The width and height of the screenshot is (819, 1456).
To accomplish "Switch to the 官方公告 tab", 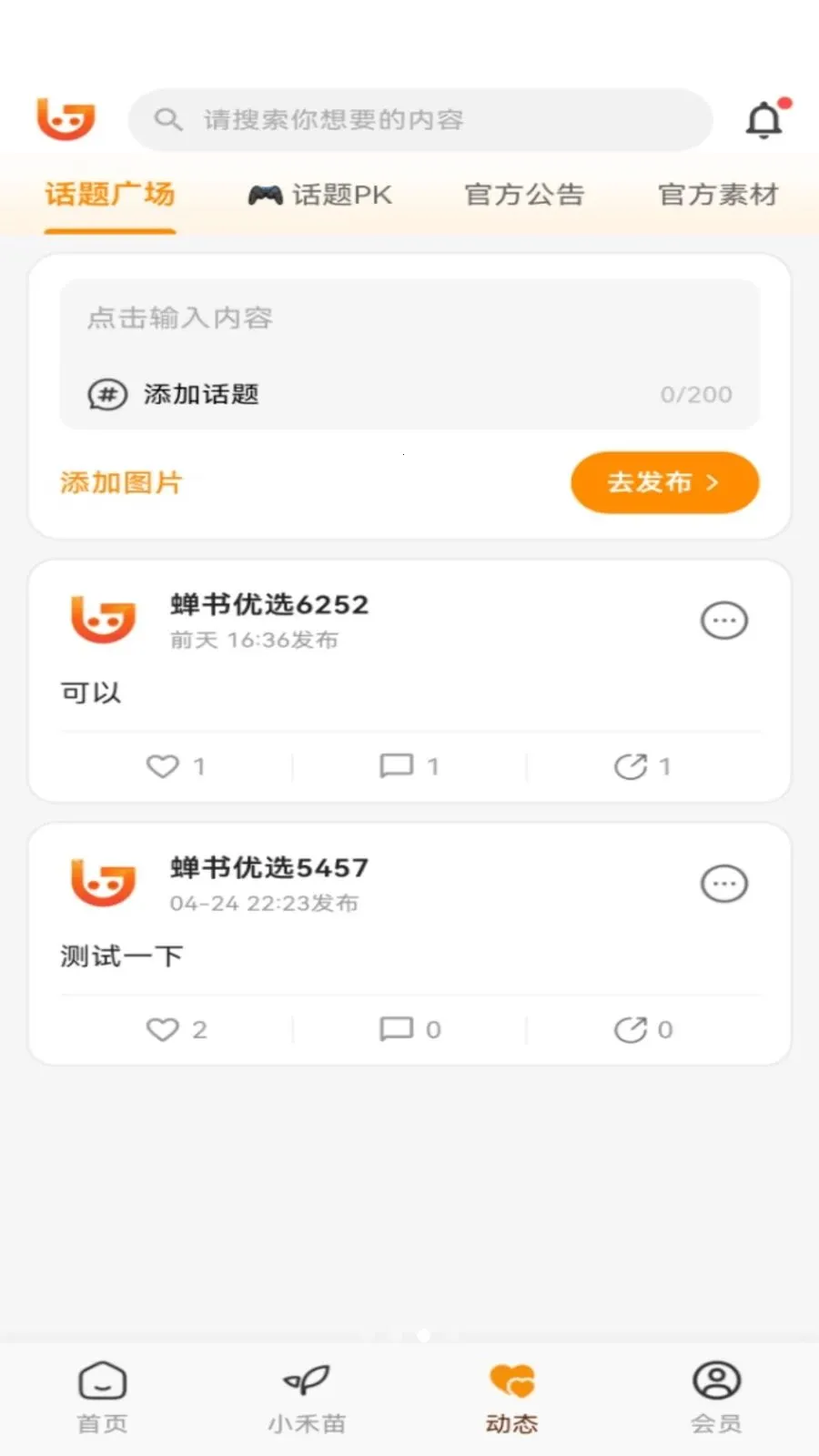I will coord(525,195).
